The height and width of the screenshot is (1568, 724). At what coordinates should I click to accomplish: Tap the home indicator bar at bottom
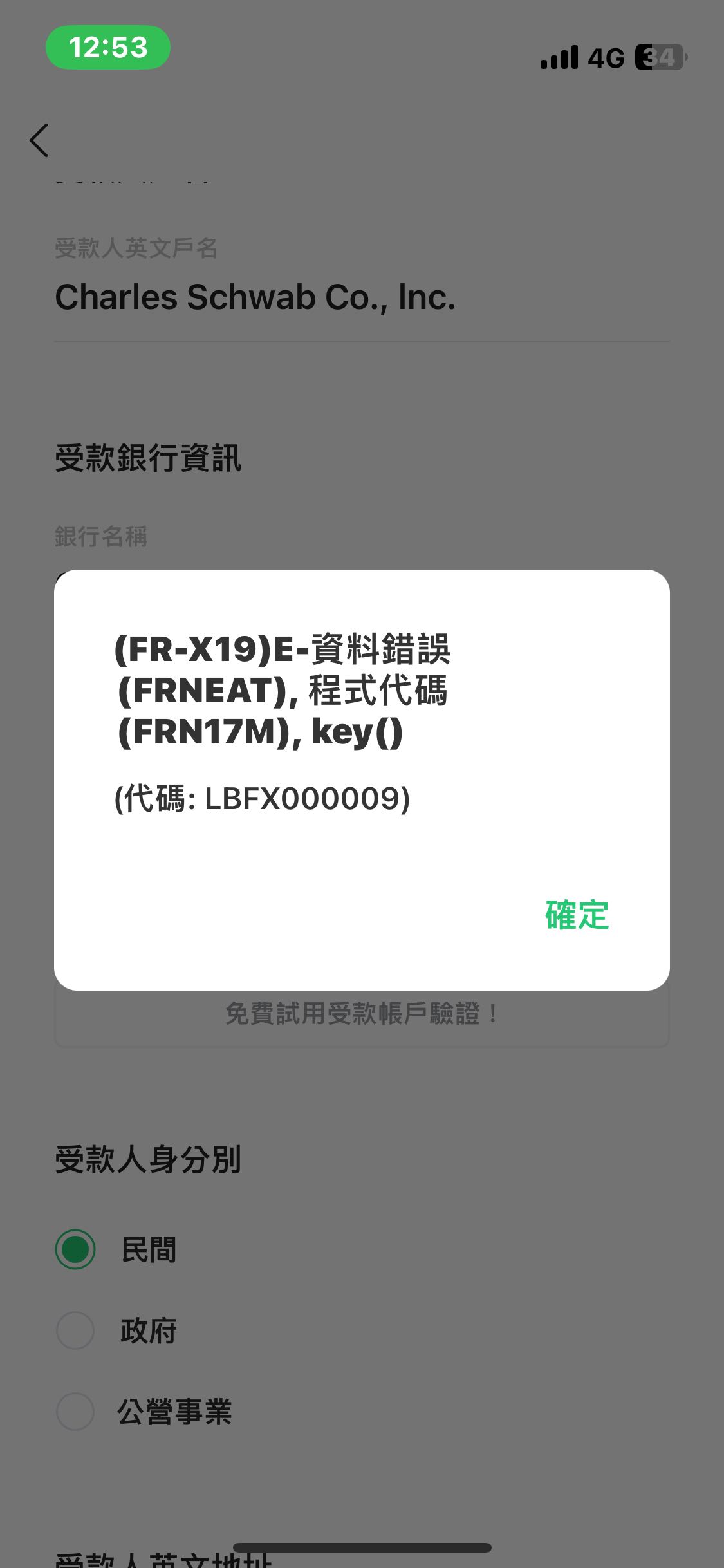click(x=362, y=1547)
